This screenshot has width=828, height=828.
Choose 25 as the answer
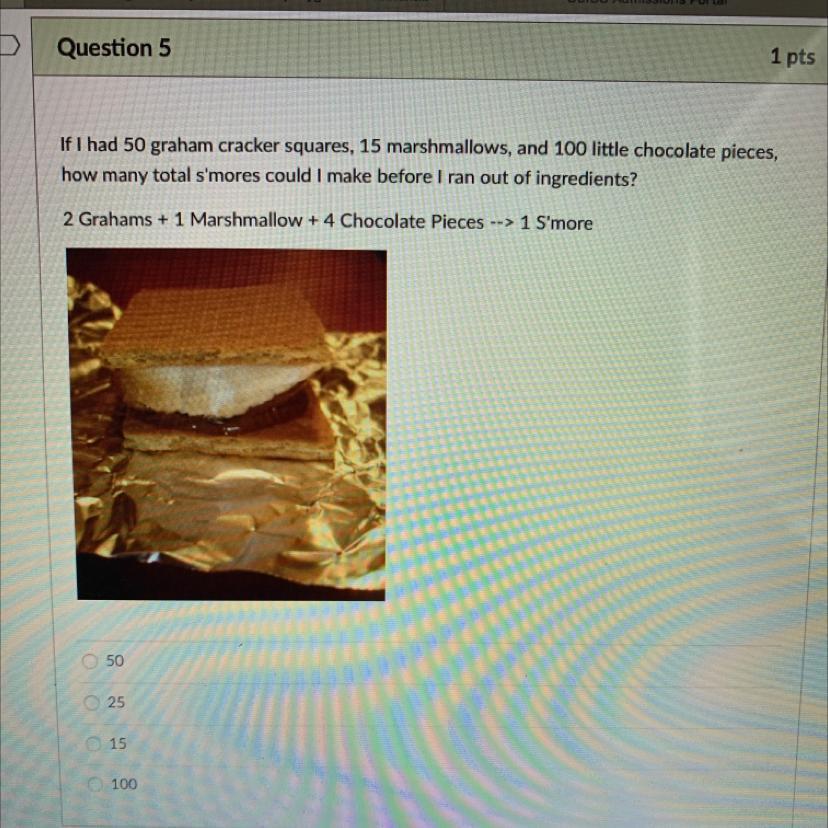[x=92, y=702]
